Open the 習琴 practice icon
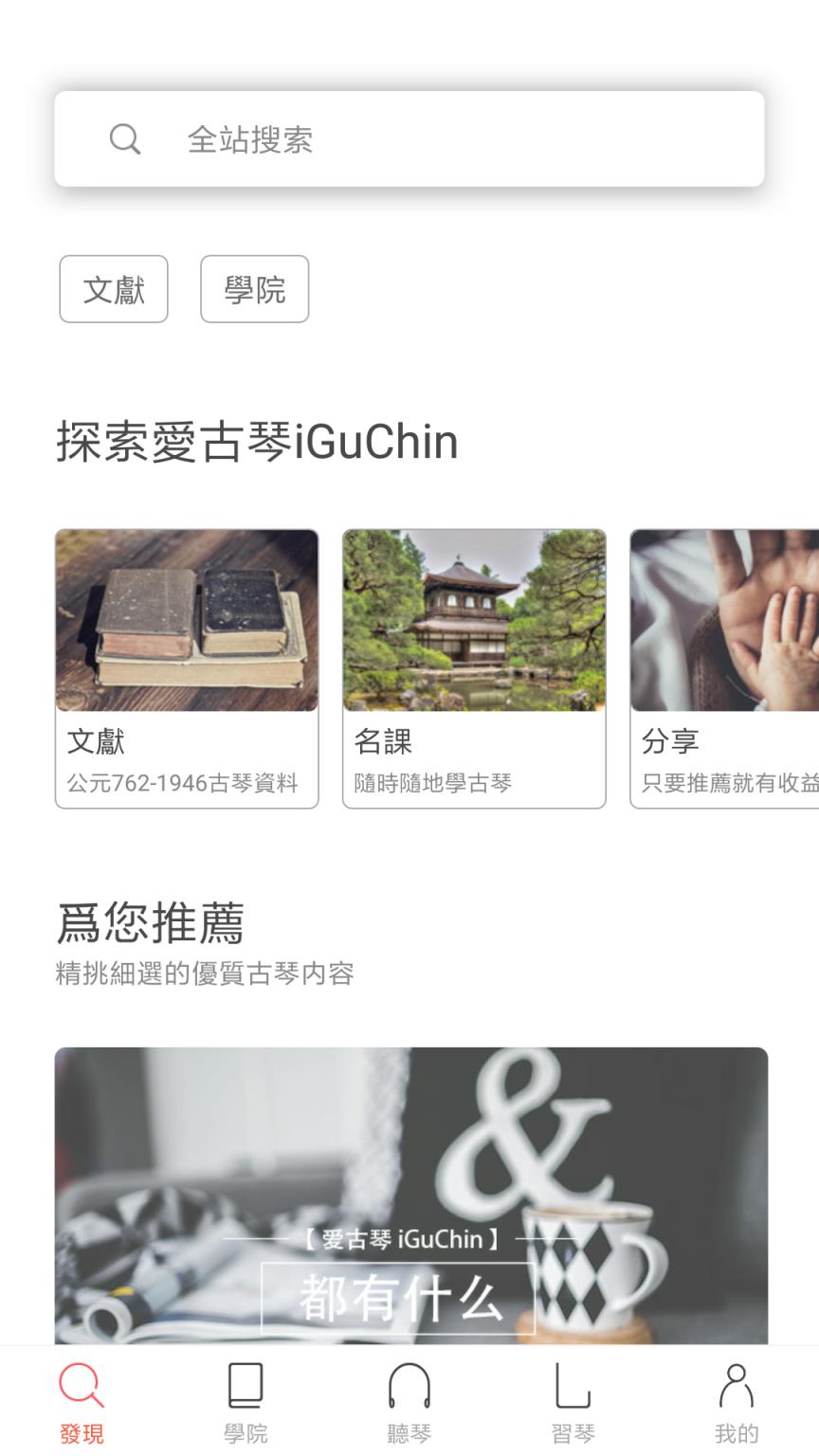Image resolution: width=819 pixels, height=1456 pixels. 573,1385
